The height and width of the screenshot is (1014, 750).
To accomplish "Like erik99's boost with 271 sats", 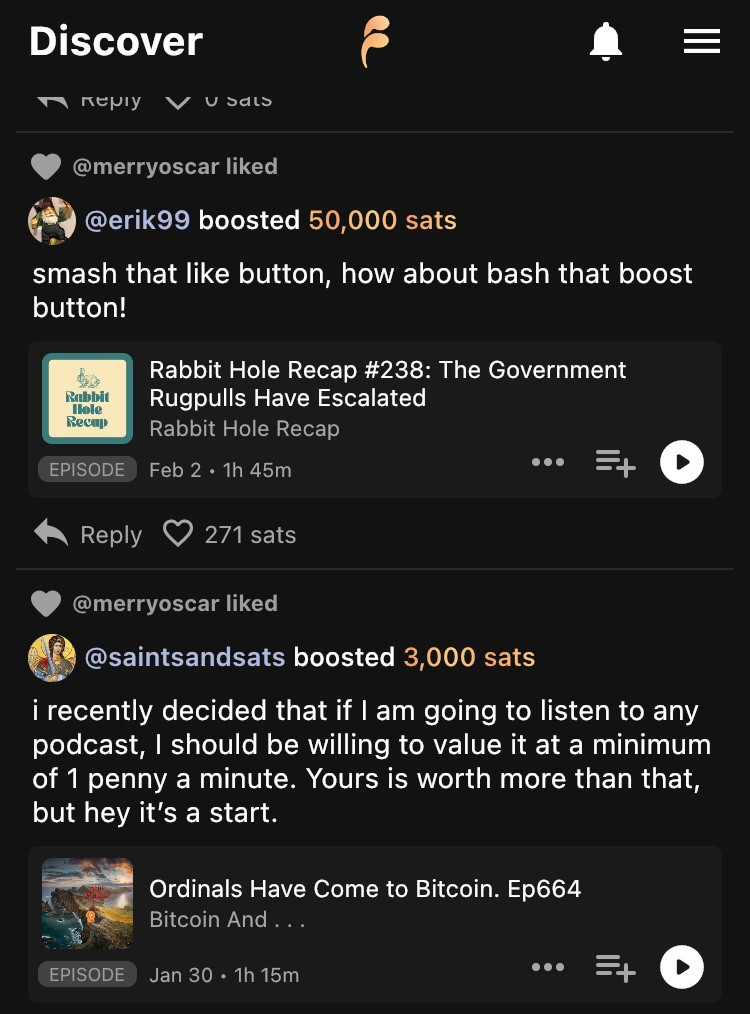I will (178, 535).
